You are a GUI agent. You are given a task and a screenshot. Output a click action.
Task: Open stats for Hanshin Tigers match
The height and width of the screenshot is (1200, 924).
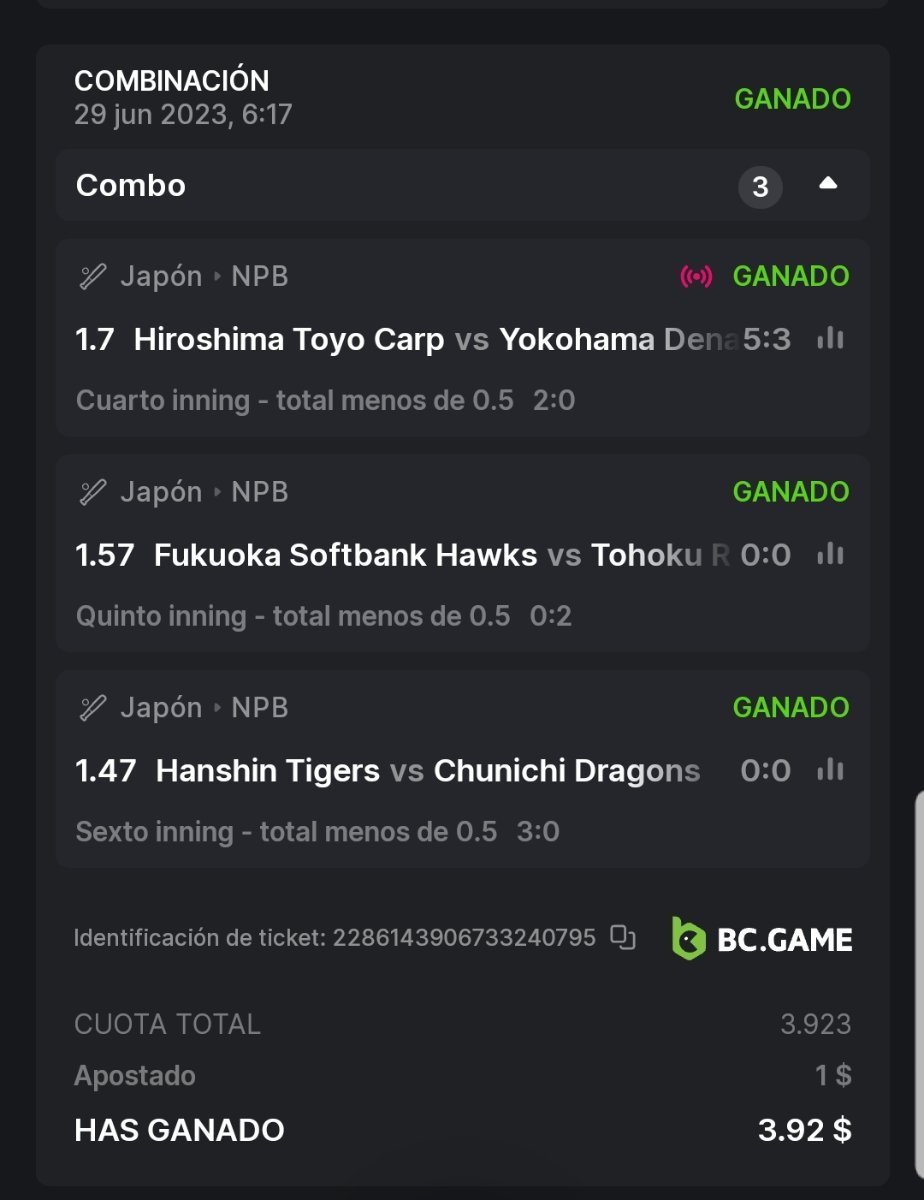click(x=830, y=770)
